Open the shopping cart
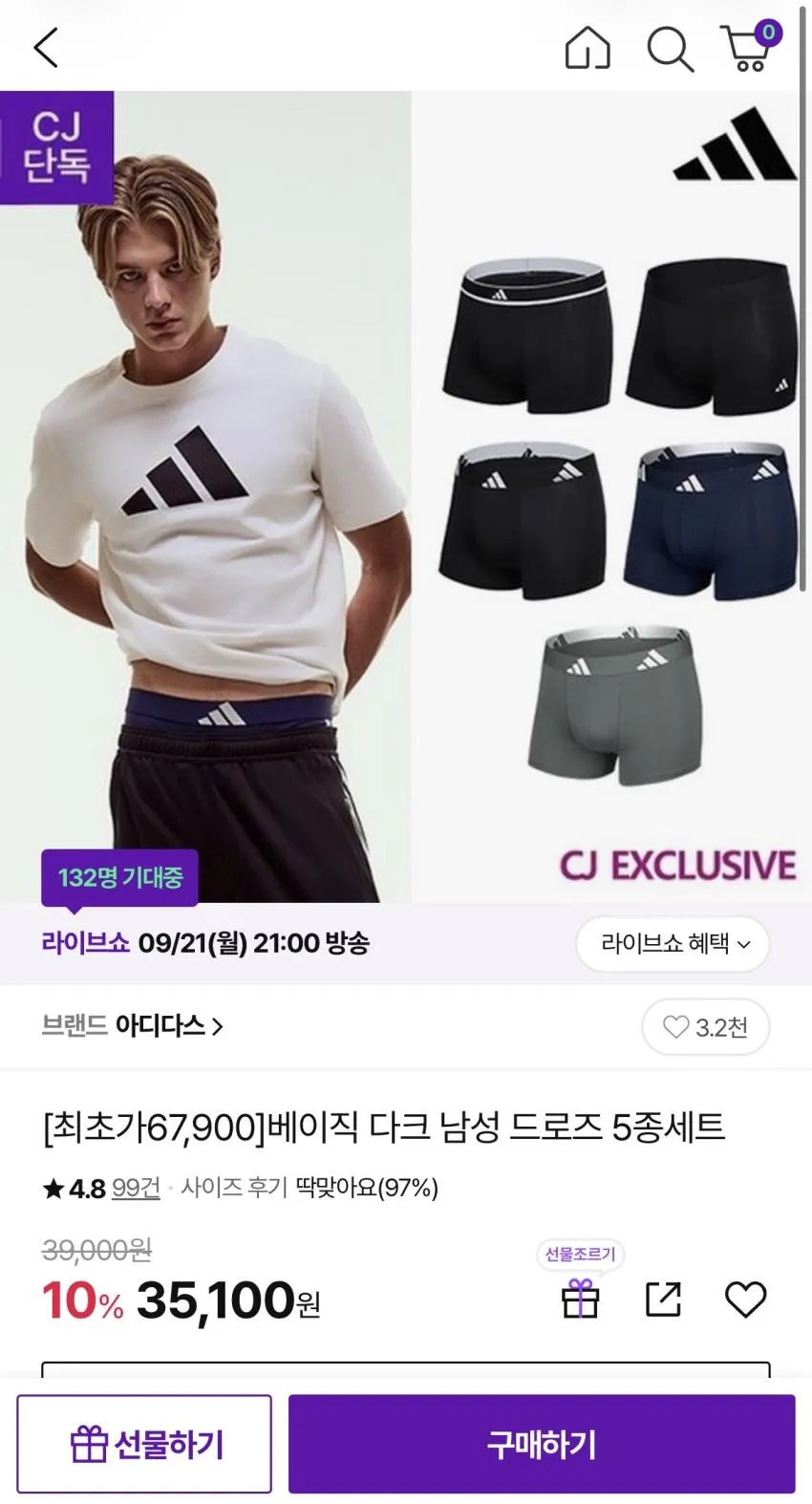This screenshot has height=1504, width=812. [750, 46]
